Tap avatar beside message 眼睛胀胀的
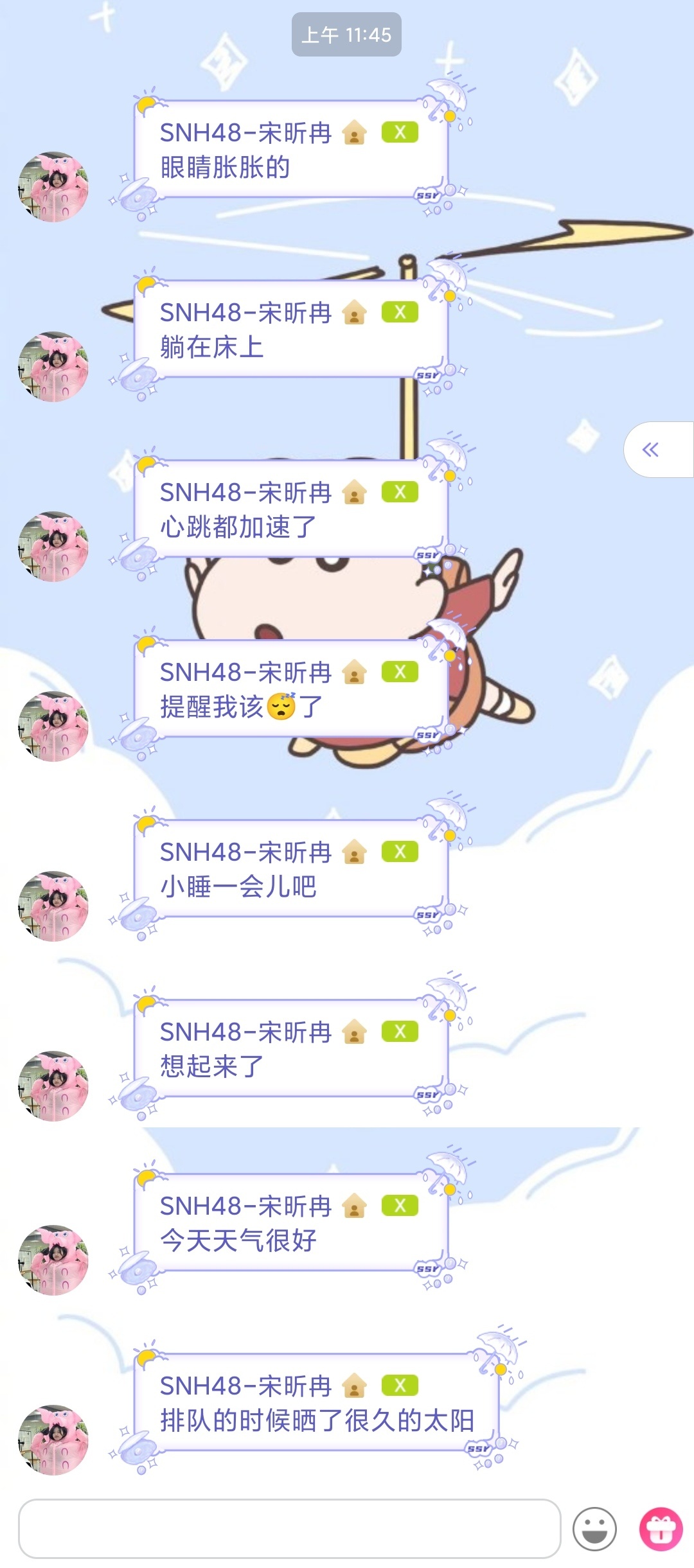Viewport: 694px width, 1568px height. 53,187
